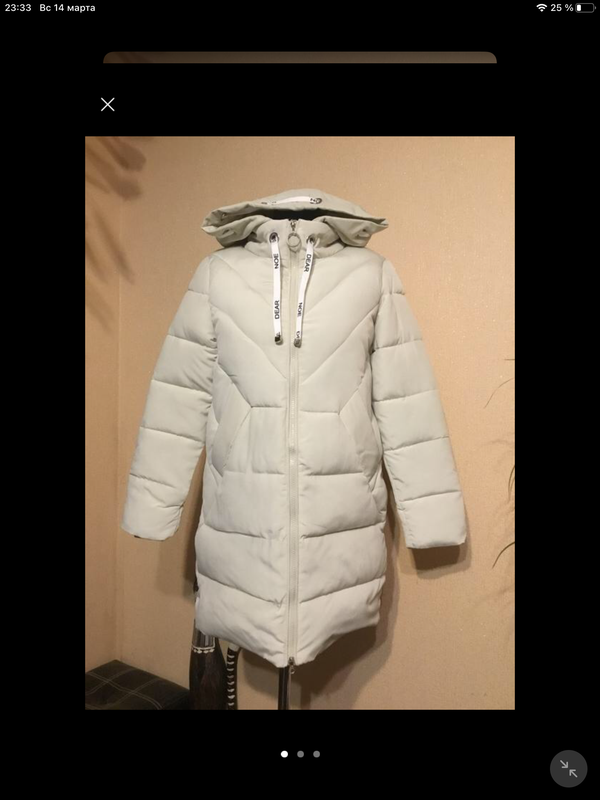The height and width of the screenshot is (800, 600).
Task: Jump to the third photo dot
Action: (316, 754)
